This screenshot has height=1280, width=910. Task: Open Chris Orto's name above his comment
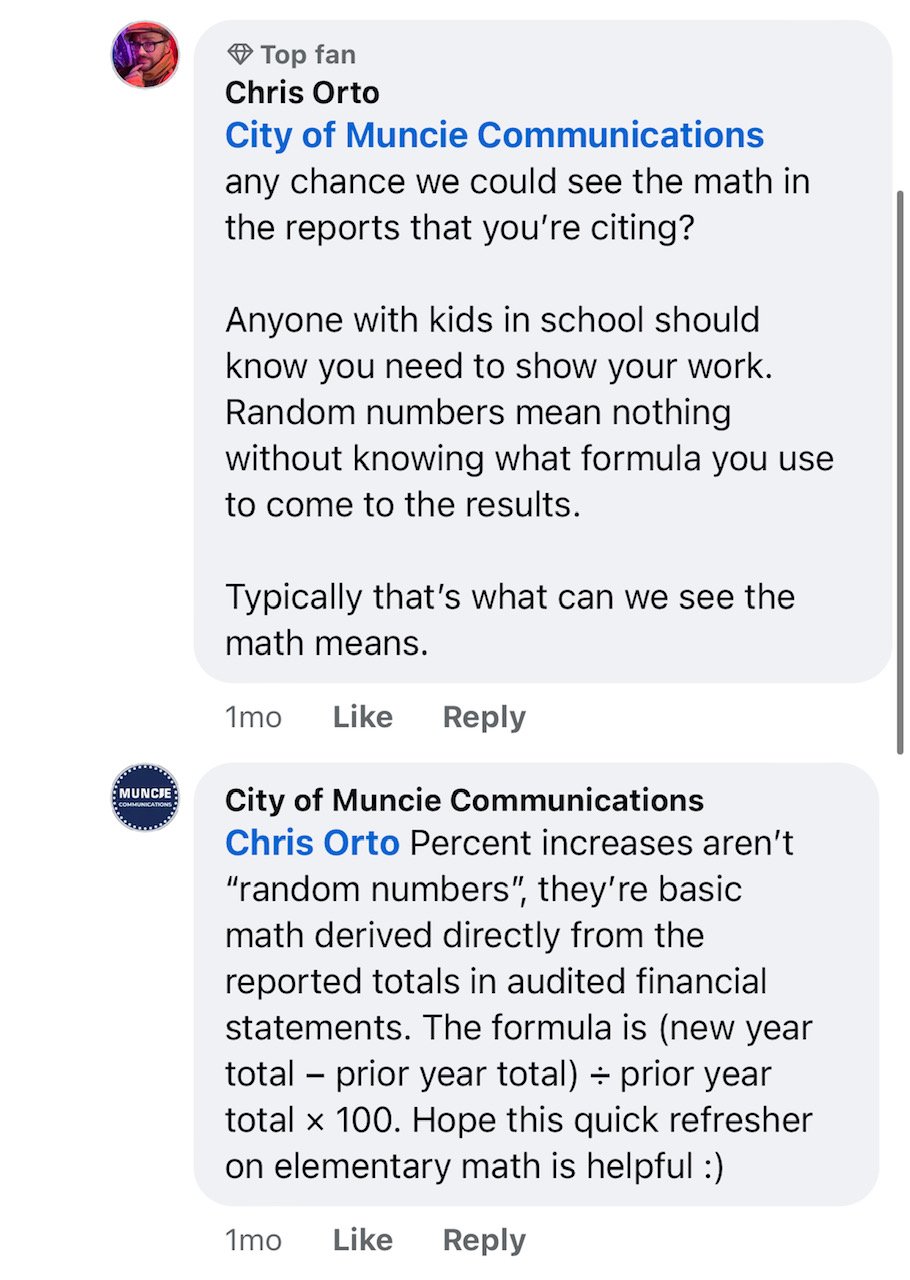point(302,93)
